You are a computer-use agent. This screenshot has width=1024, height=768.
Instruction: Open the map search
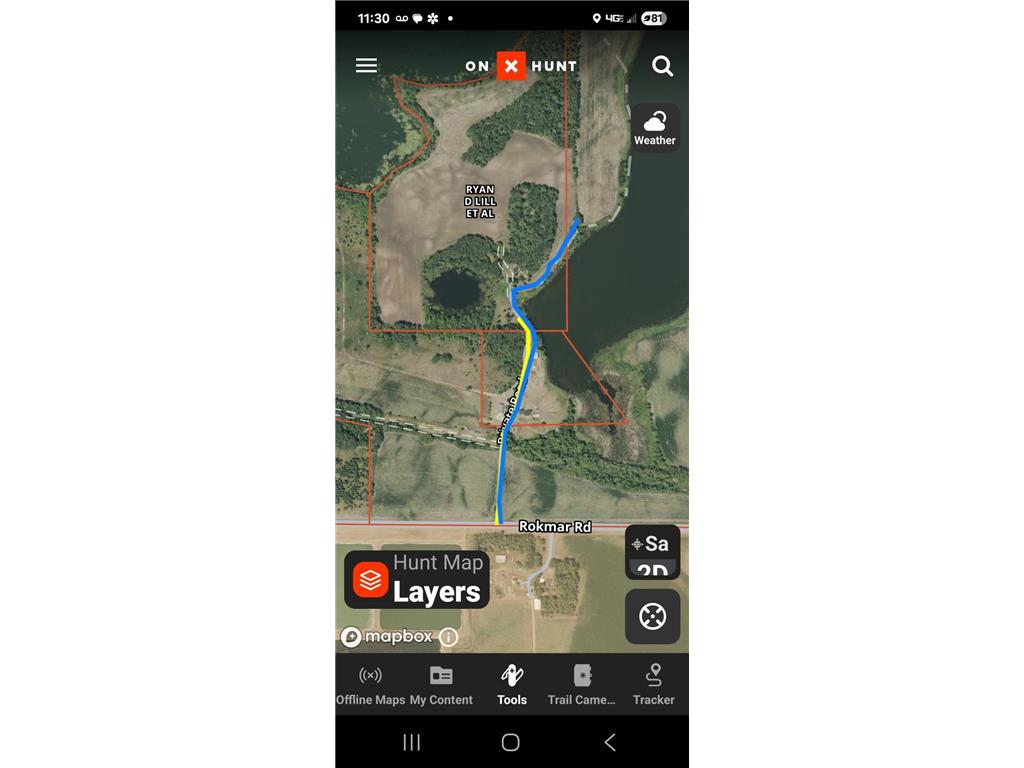tap(662, 66)
